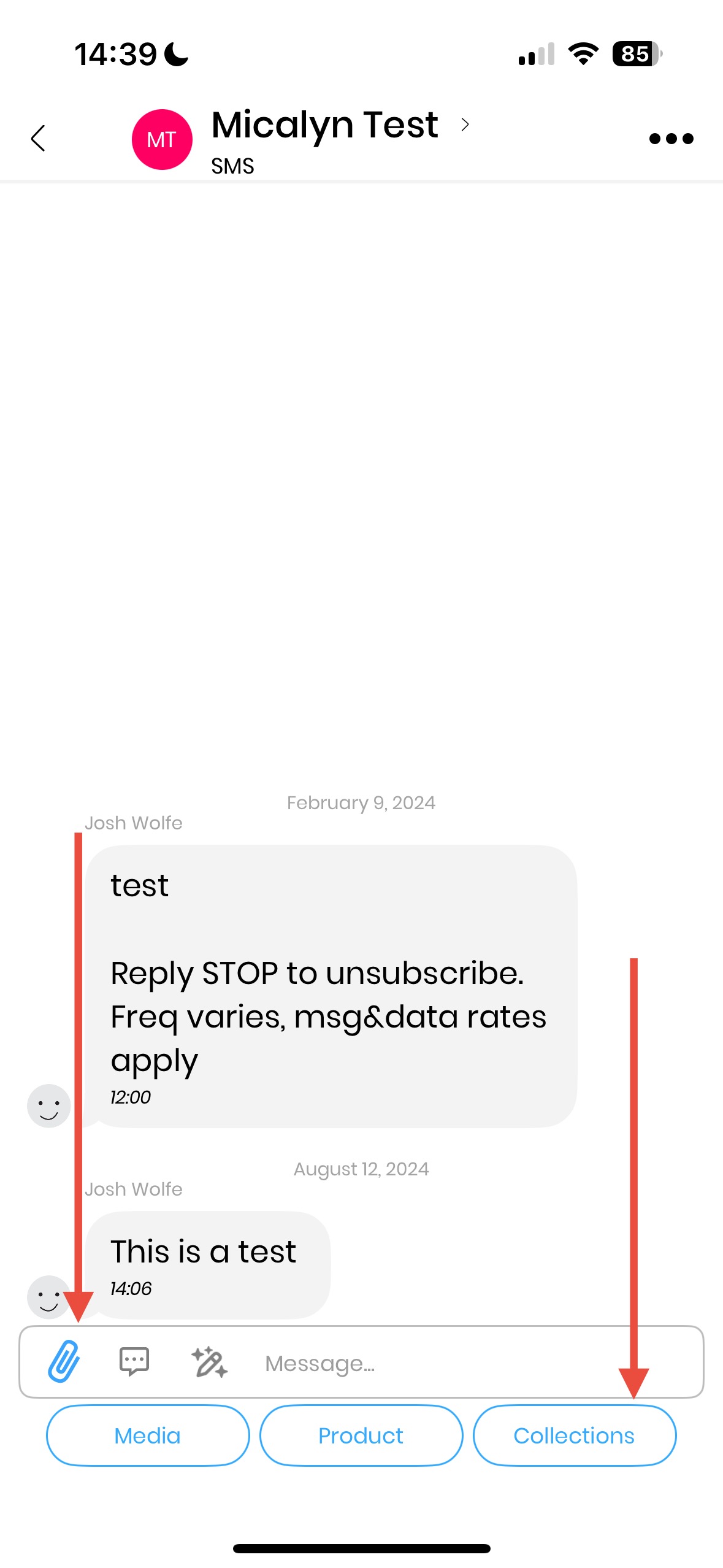Screen dimensions: 723x1568
Task: Open Micalyn Test contact details
Action: tap(325, 126)
